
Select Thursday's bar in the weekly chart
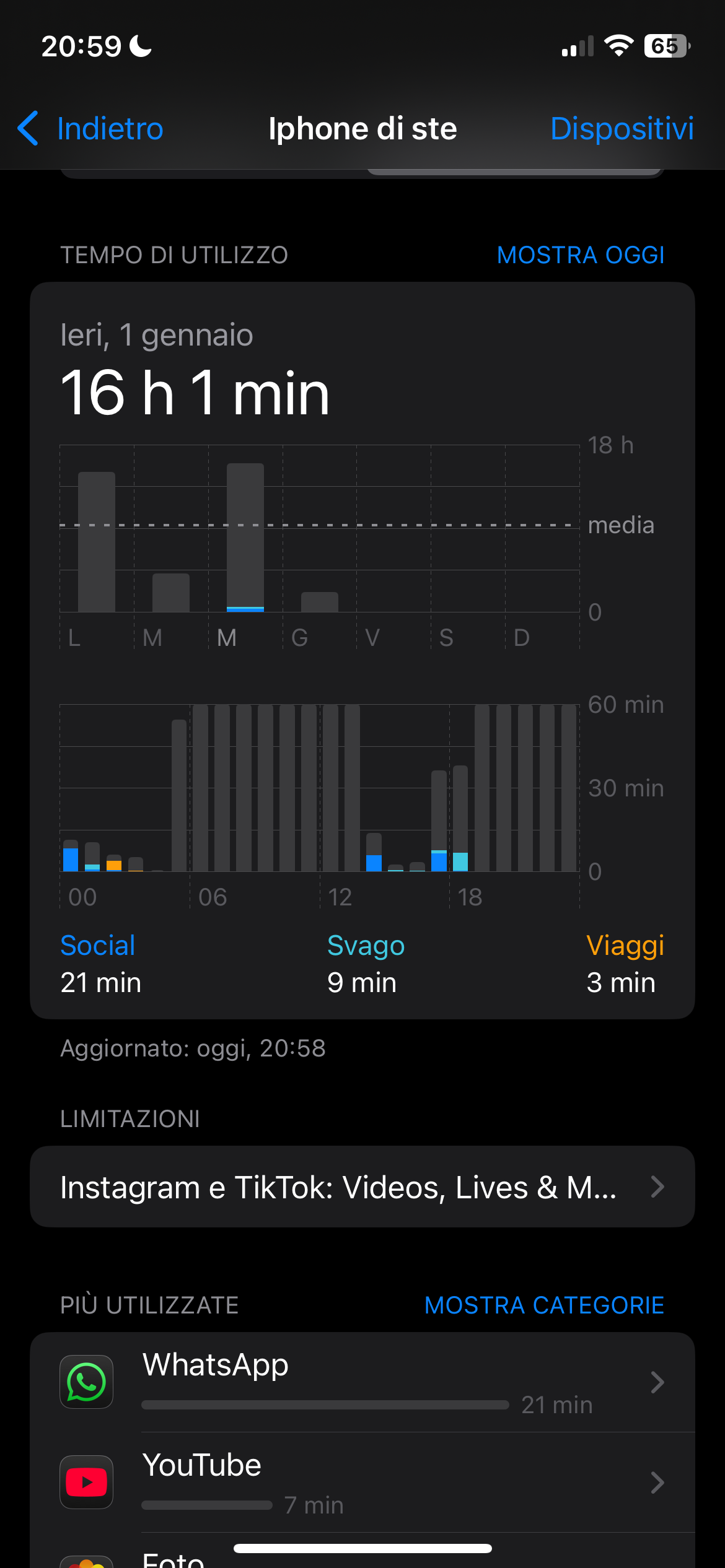point(320,602)
